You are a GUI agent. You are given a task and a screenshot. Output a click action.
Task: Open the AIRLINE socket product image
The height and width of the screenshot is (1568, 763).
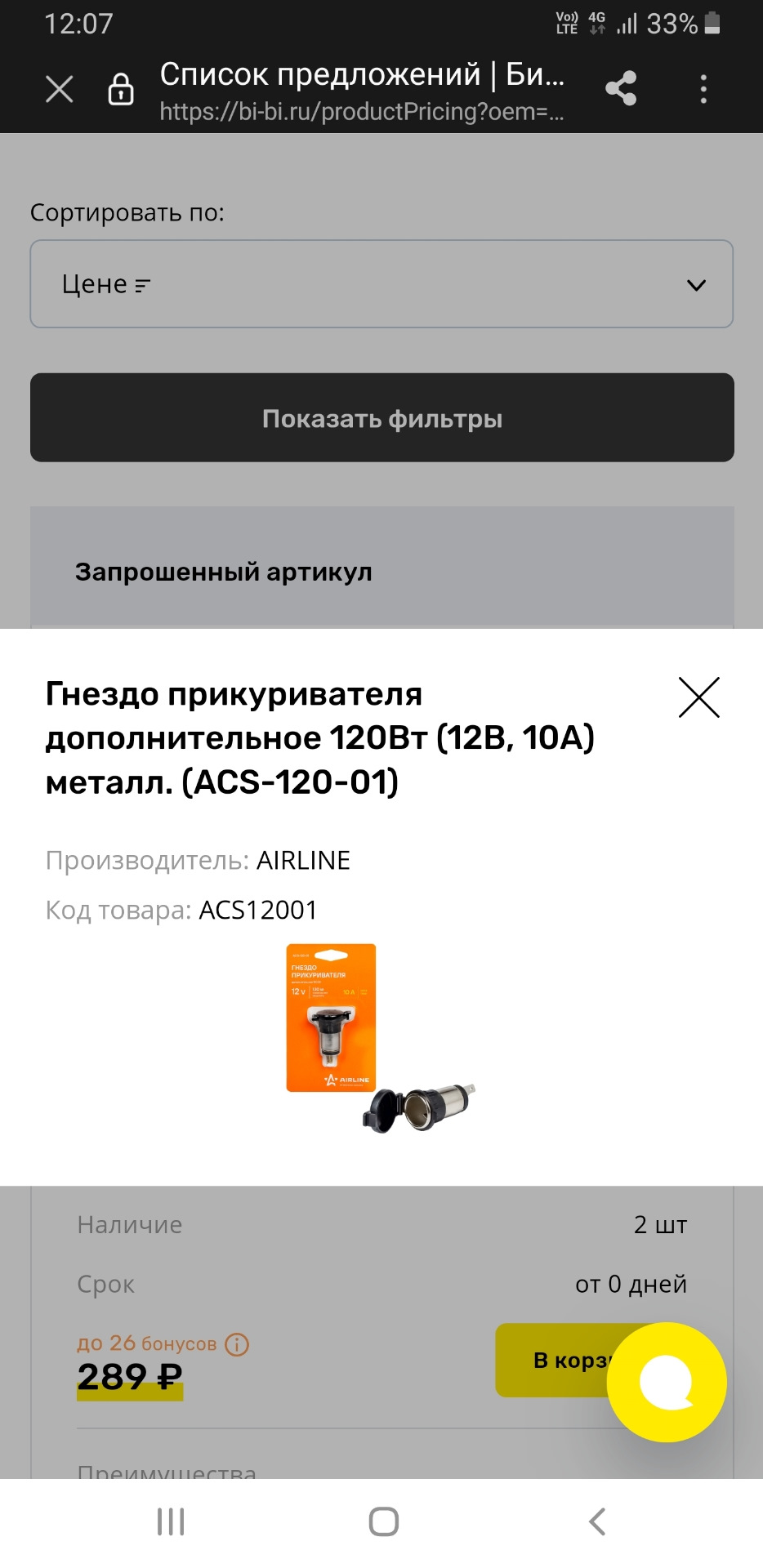tap(380, 1037)
